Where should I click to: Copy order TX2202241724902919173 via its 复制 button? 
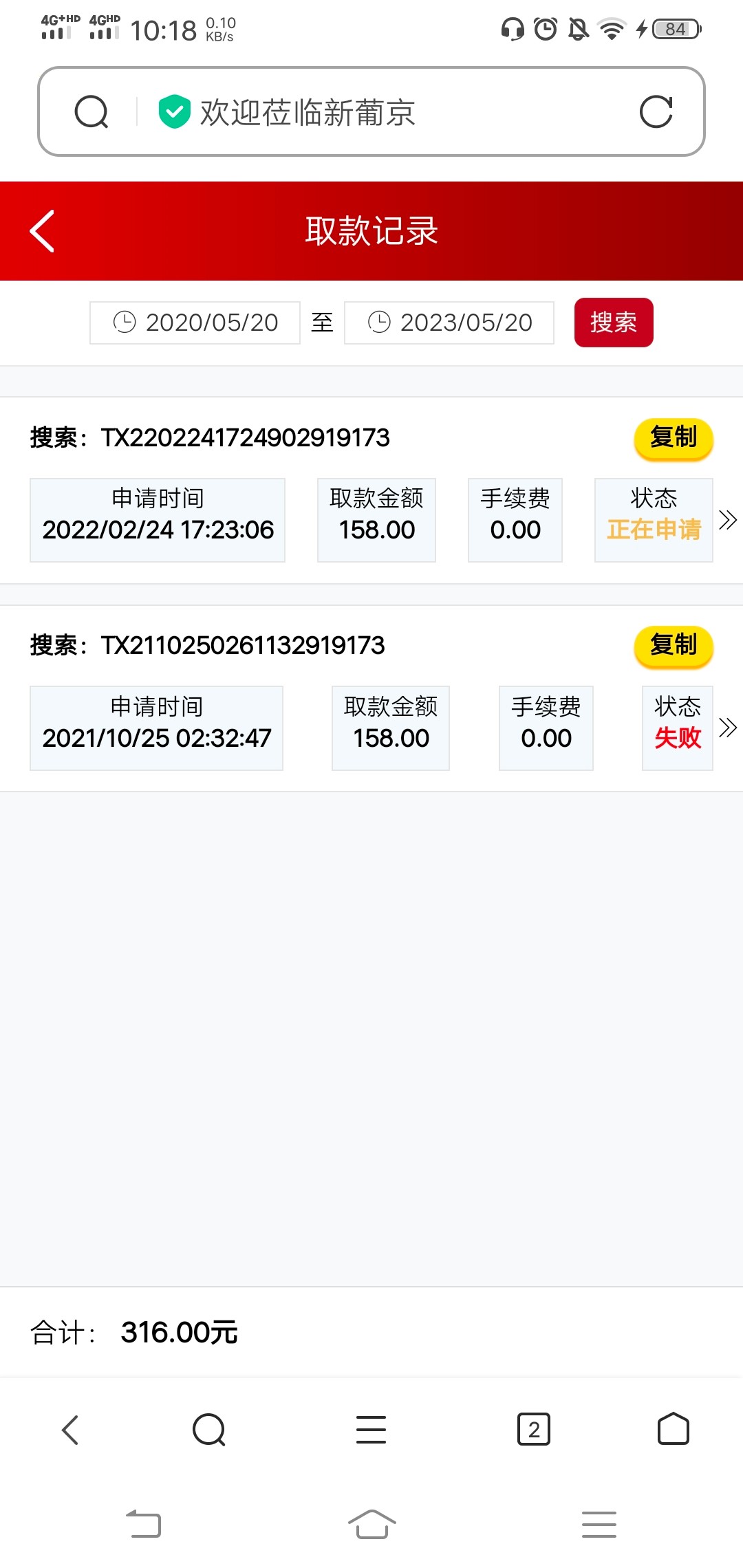[x=672, y=438]
